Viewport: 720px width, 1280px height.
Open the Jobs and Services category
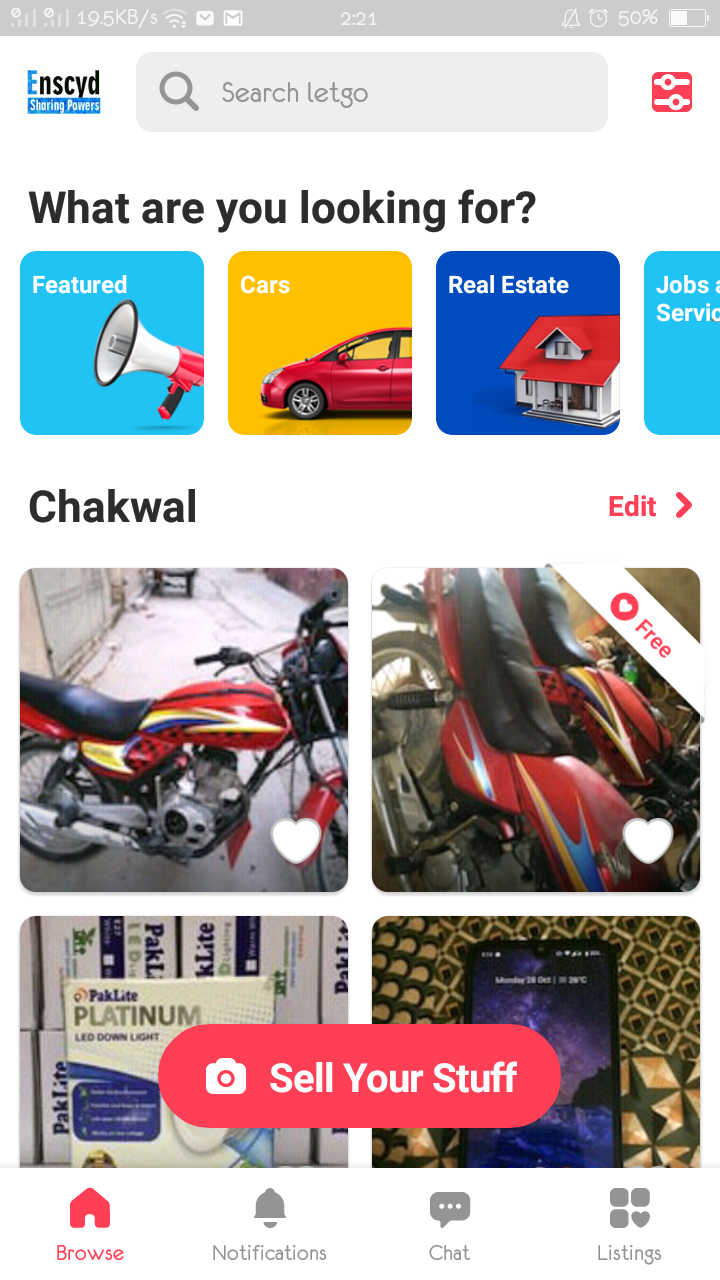pos(684,343)
